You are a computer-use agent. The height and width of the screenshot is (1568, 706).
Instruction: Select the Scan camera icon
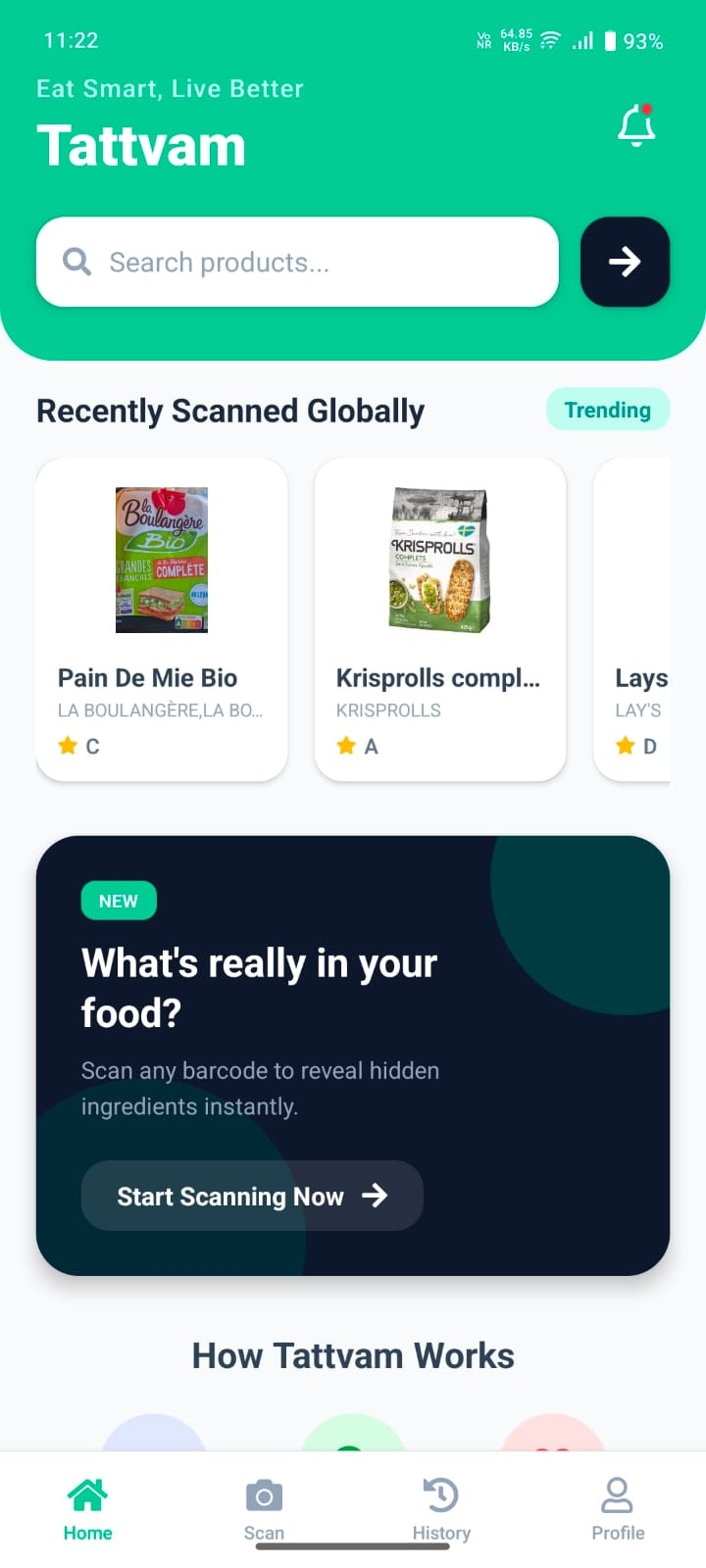(264, 1494)
